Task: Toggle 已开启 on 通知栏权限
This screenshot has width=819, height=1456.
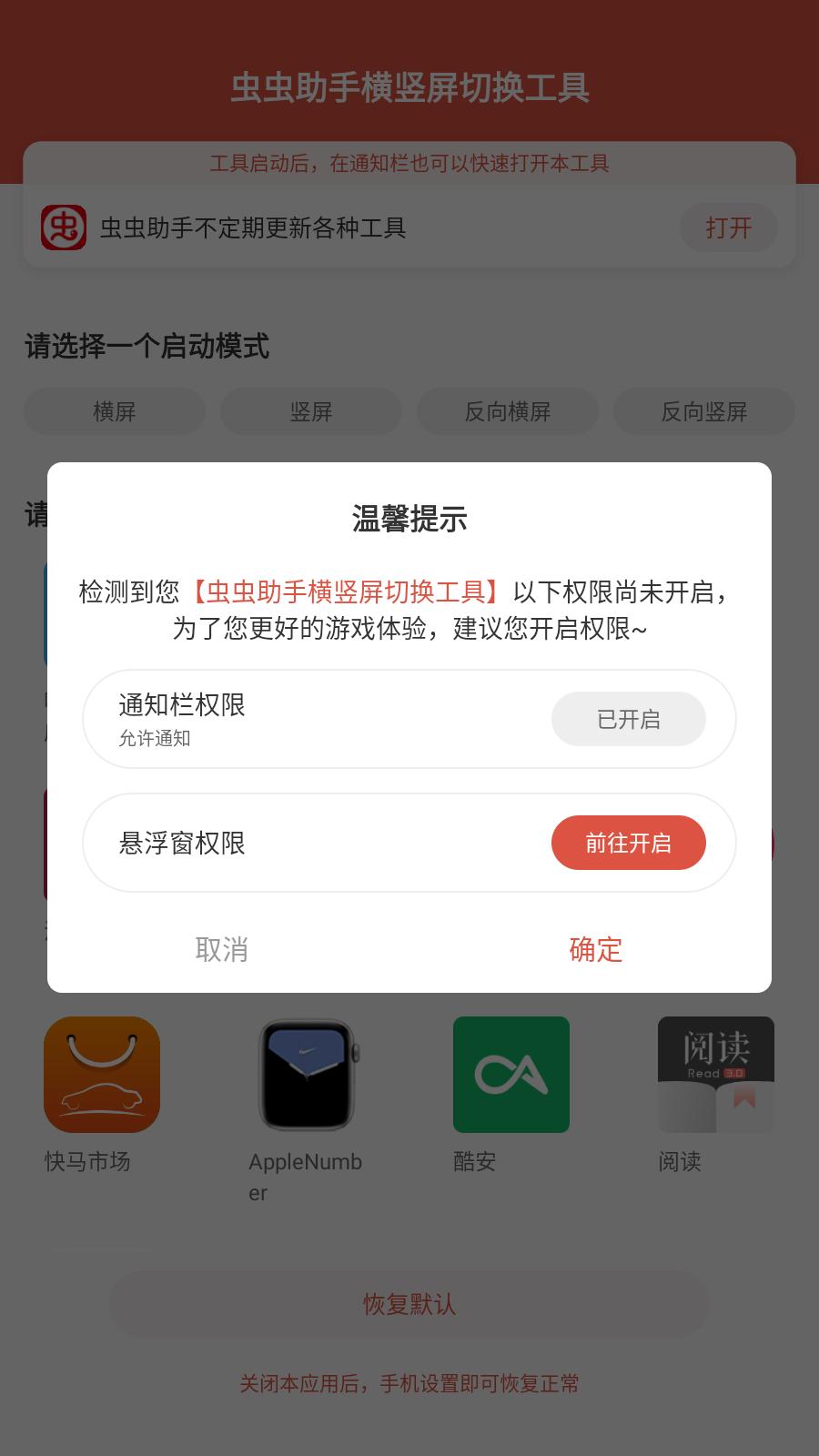Action: click(629, 719)
